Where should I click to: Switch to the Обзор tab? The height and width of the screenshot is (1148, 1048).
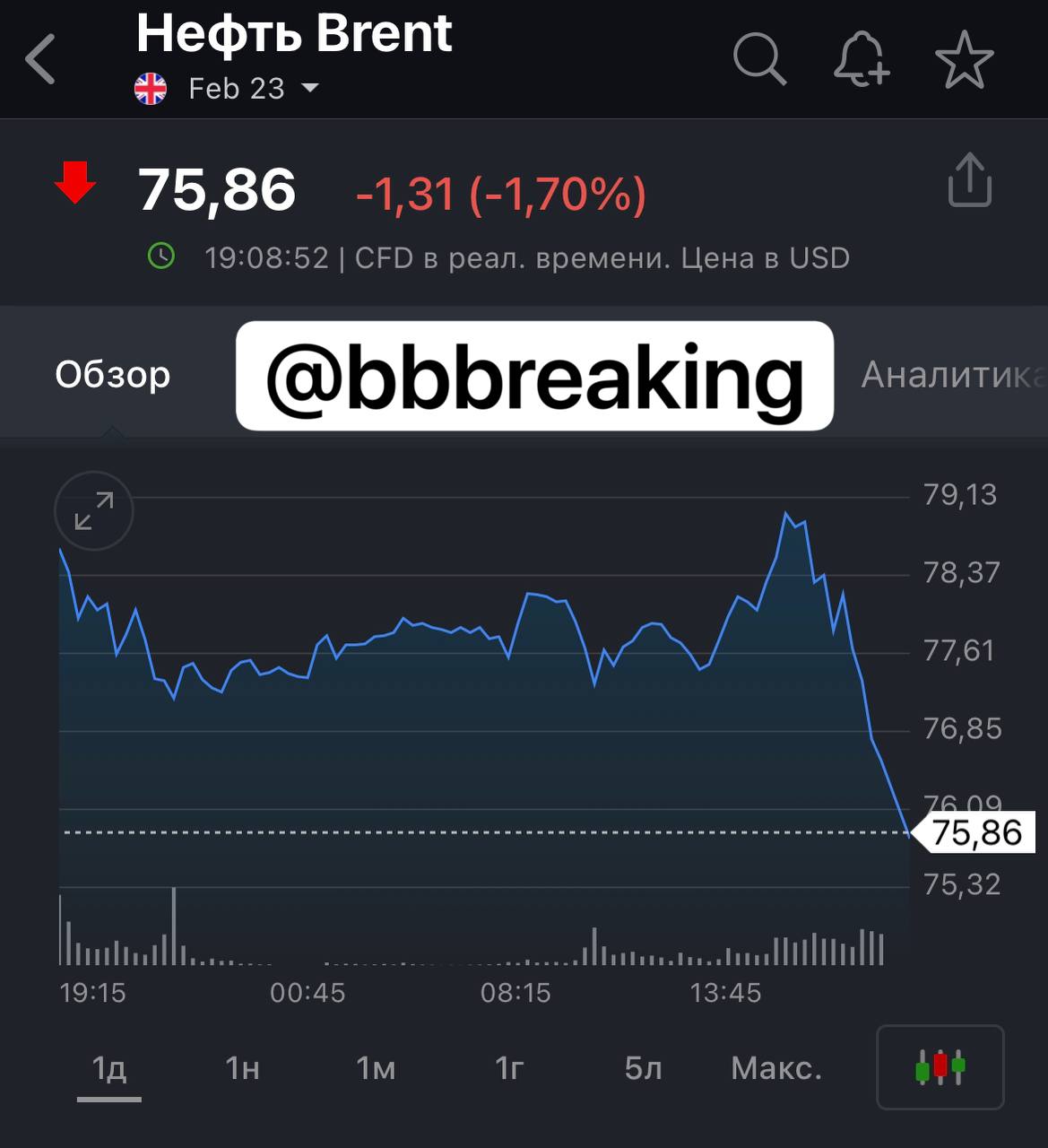coord(112,374)
